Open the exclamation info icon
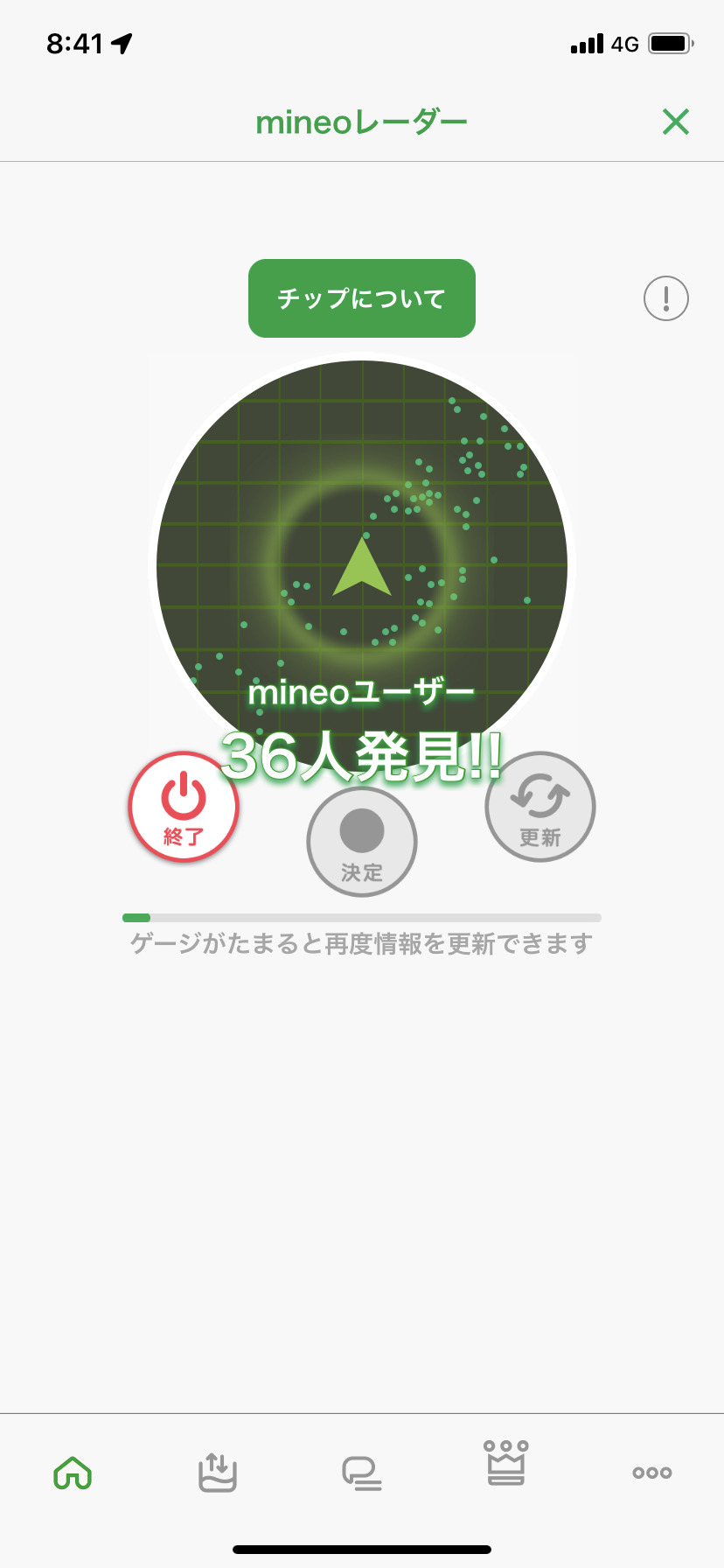 [x=666, y=298]
